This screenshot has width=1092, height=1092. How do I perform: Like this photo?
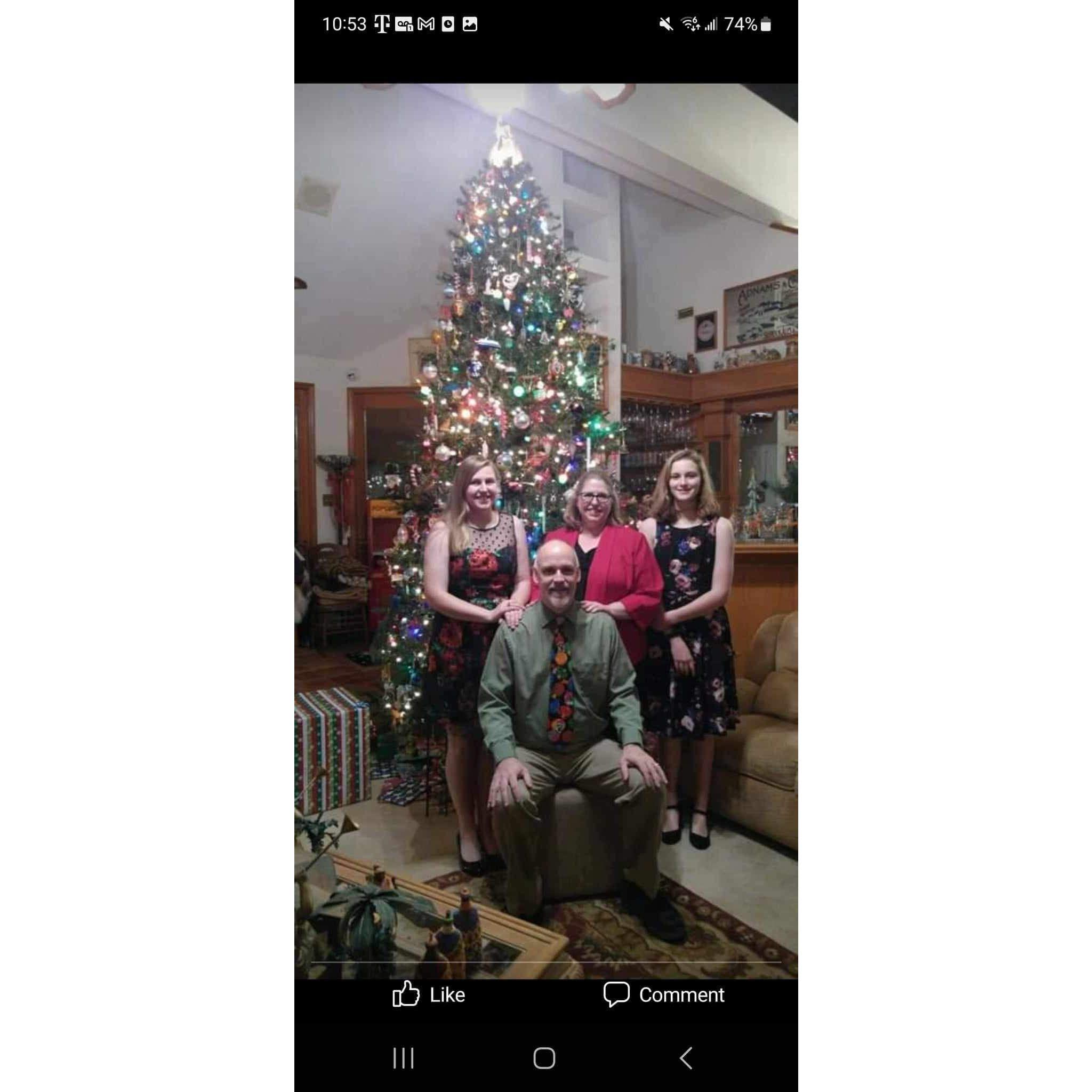tap(429, 995)
